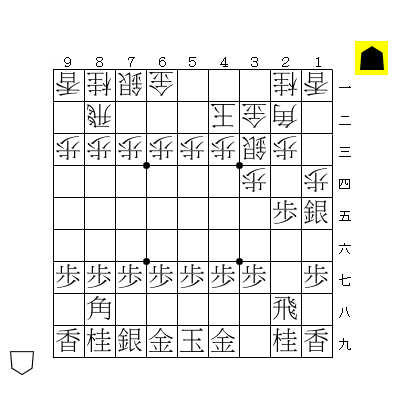The image size is (400, 416).
Task: Tap White's inverted bishop on file 2
Action: click(x=286, y=117)
